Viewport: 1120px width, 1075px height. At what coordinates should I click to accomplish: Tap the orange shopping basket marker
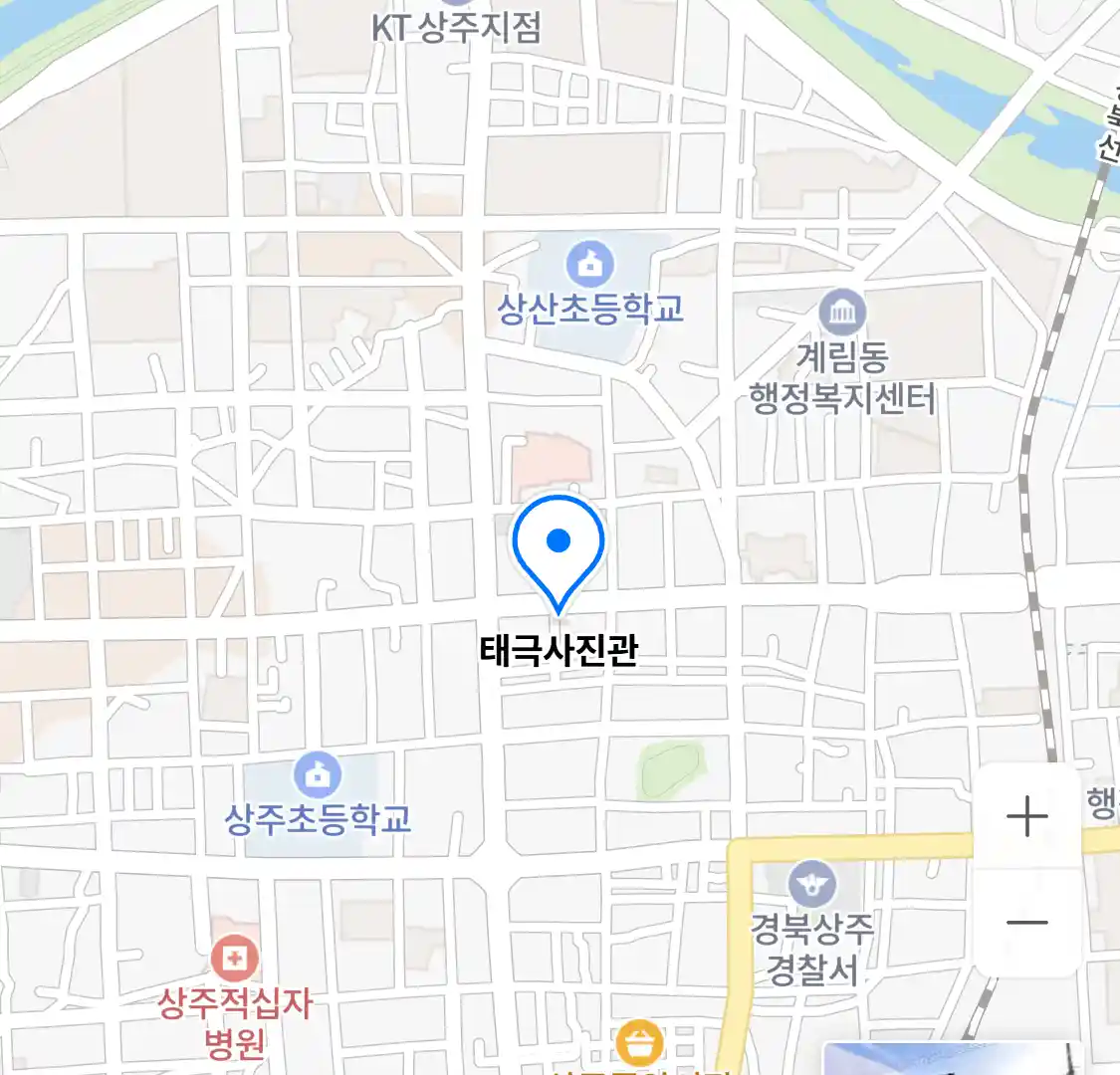tap(639, 1044)
